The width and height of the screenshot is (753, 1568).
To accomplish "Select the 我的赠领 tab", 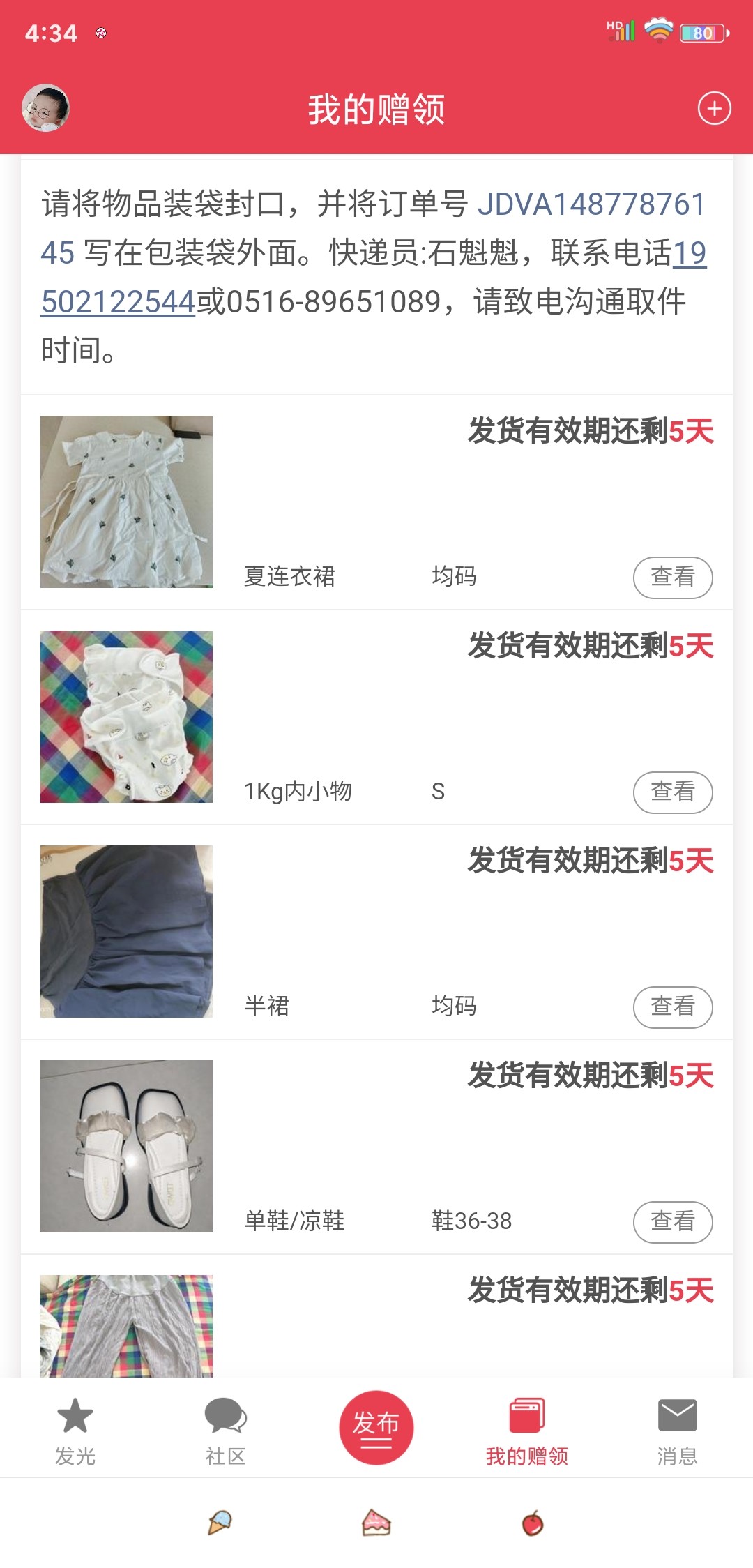I will click(x=527, y=1431).
